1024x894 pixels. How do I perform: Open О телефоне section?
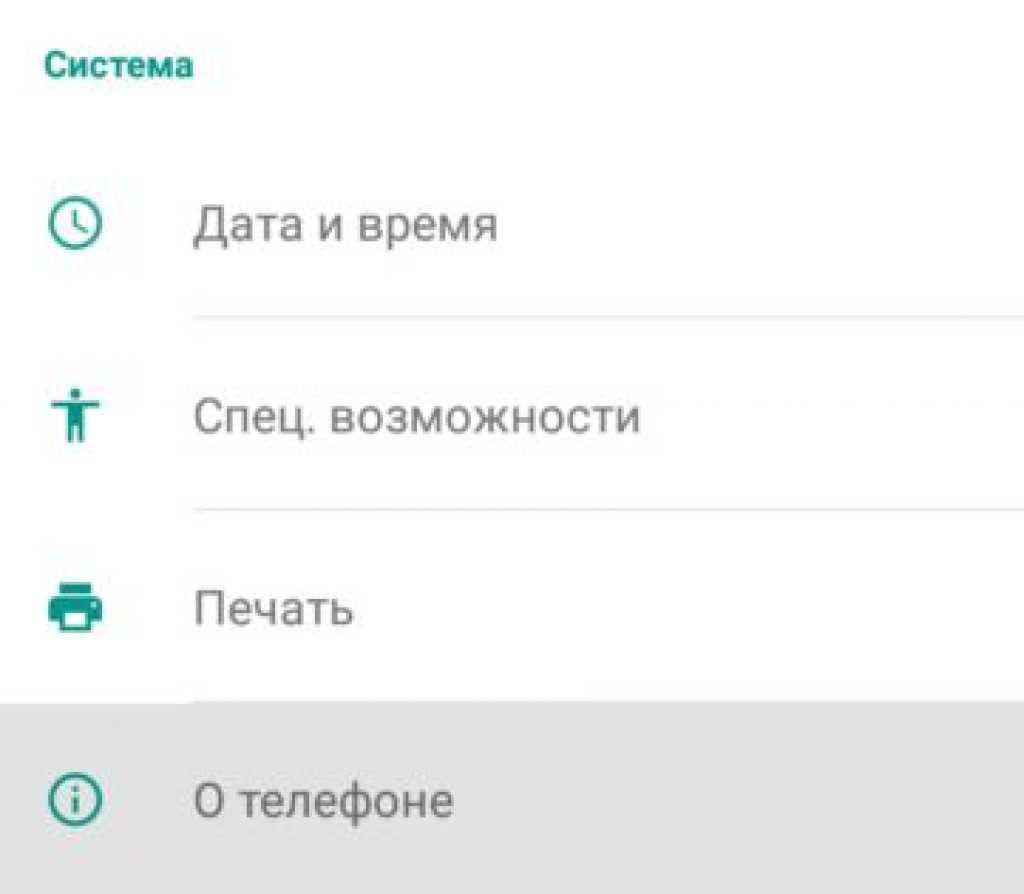pos(323,800)
